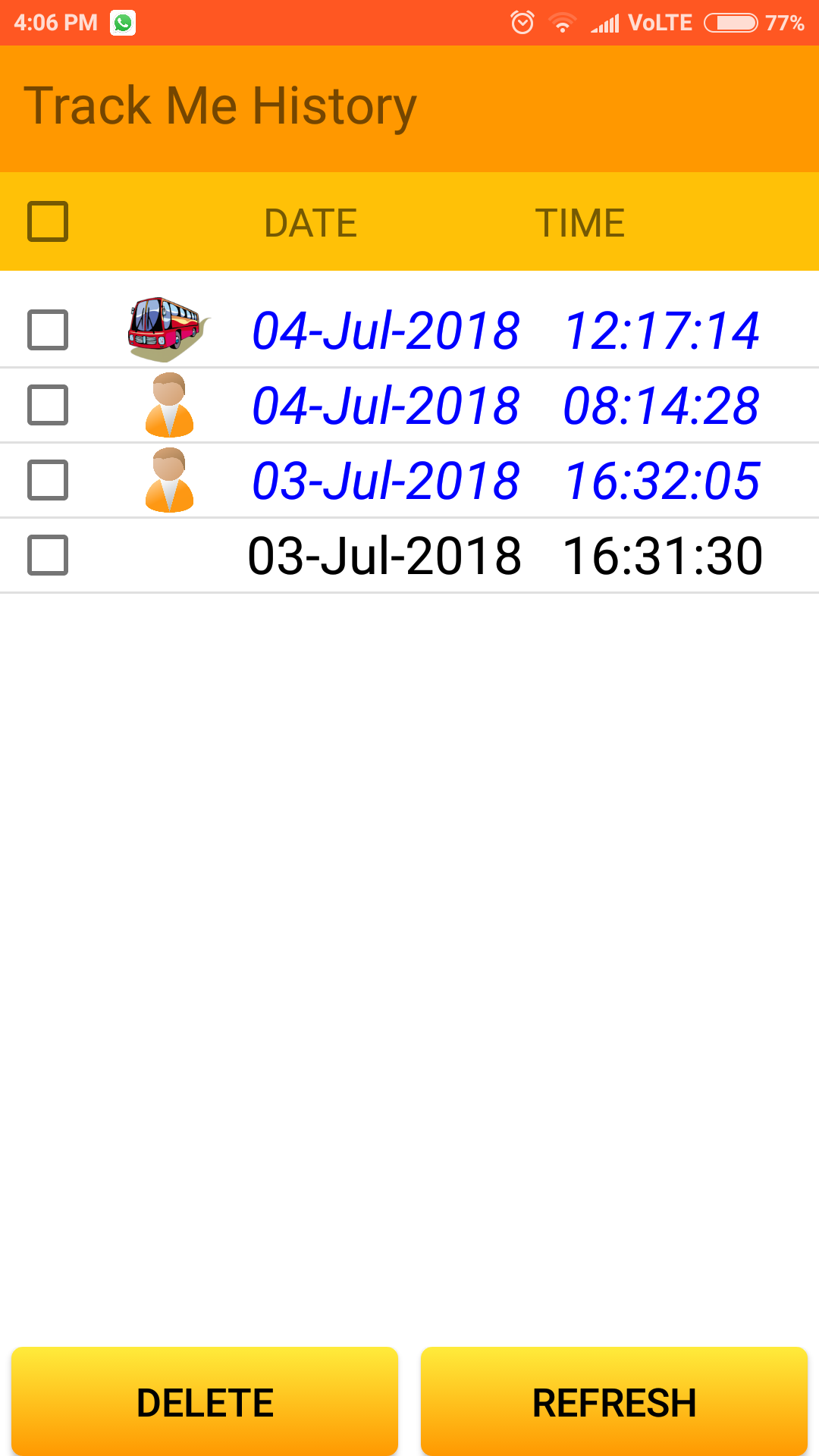Viewport: 819px width, 1456px height.
Task: Tick the checkbox for 04-Jul-2018 08:14:28
Action: tap(48, 405)
